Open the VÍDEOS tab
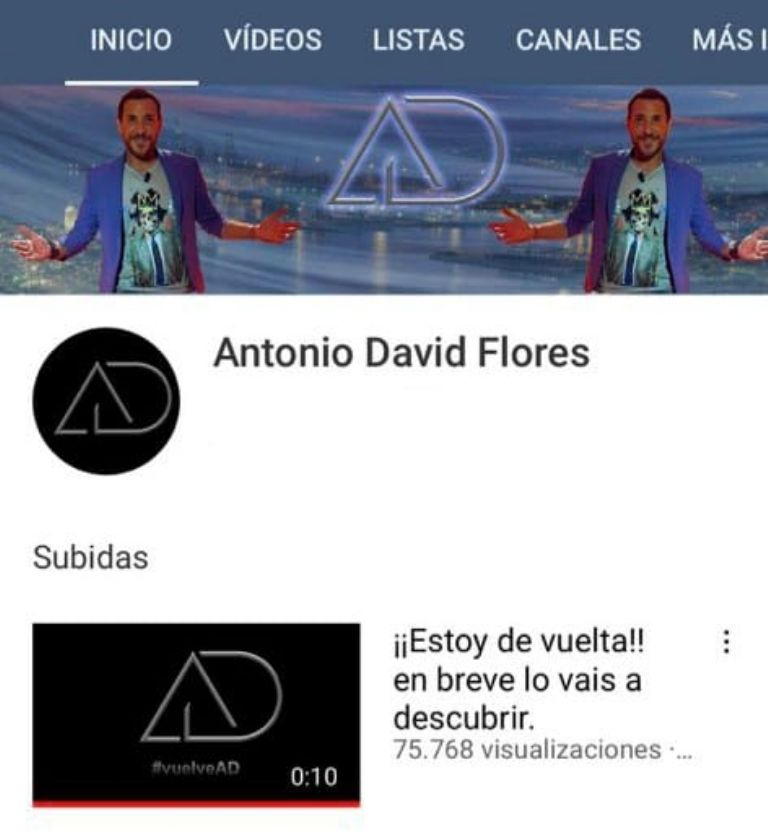Screen dimensions: 768x837 coord(272,41)
